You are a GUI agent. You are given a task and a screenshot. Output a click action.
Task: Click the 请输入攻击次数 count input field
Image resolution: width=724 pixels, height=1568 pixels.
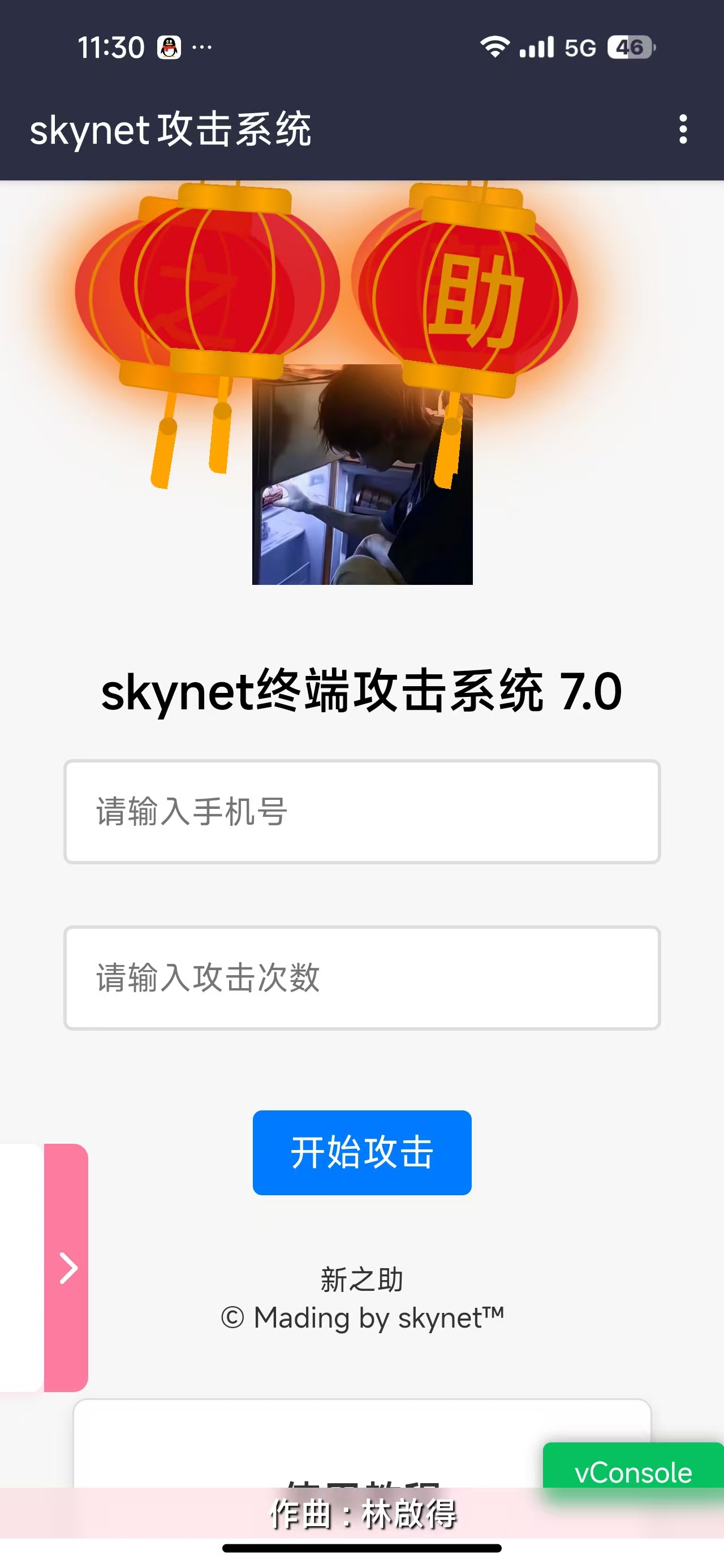click(361, 977)
